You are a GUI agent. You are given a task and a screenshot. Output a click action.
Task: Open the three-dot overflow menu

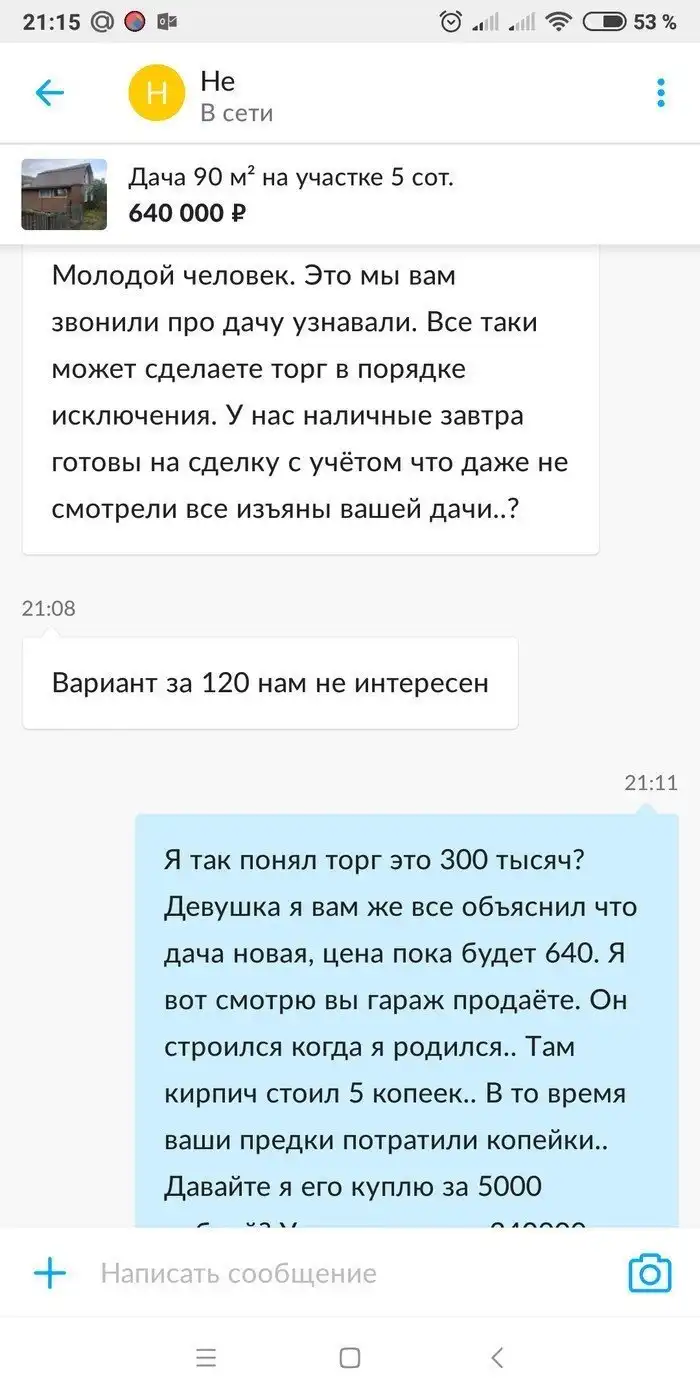(660, 94)
